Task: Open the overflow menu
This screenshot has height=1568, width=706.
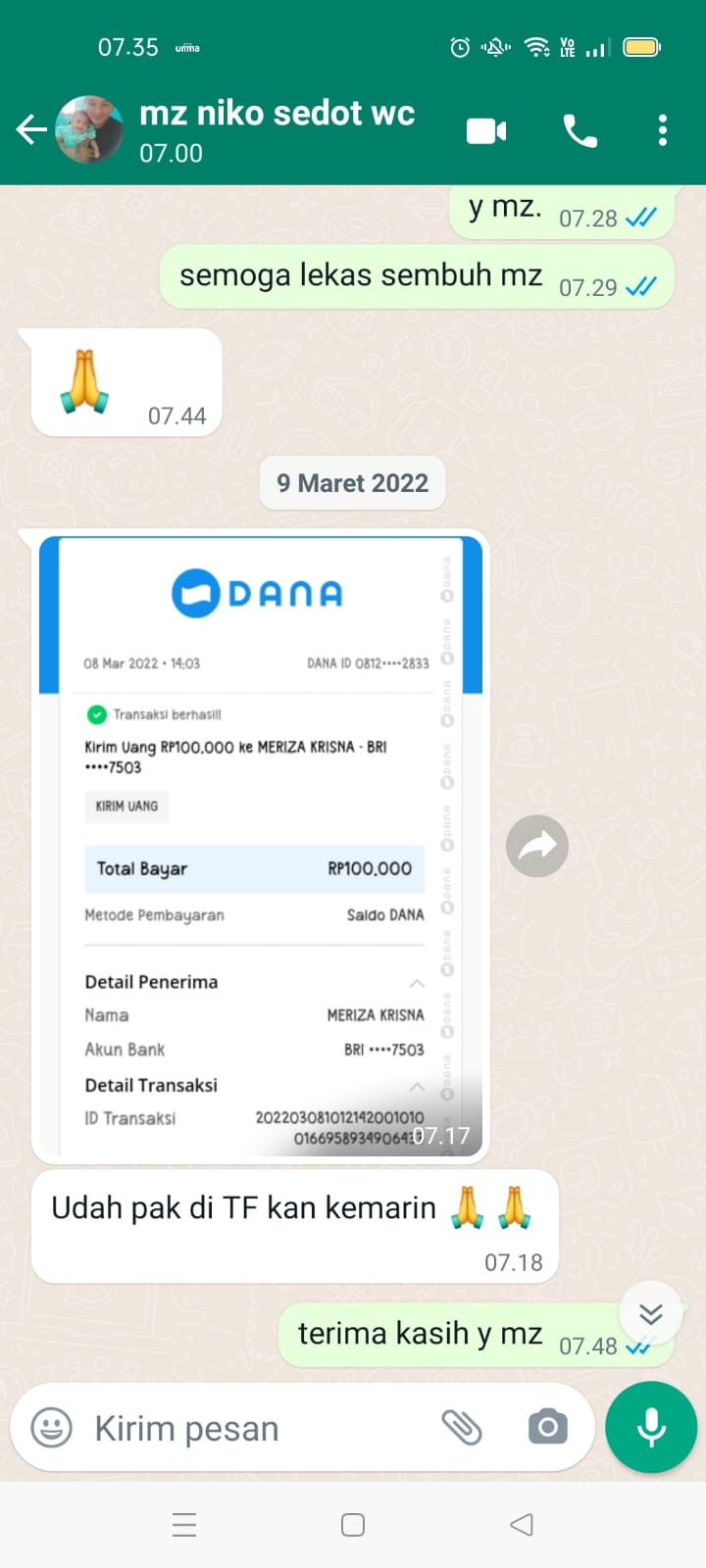Action: point(663,130)
